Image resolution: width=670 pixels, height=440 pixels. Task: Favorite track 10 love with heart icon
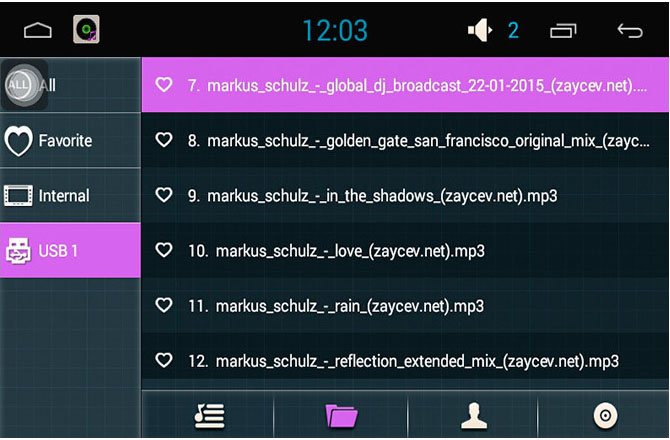[x=164, y=251]
